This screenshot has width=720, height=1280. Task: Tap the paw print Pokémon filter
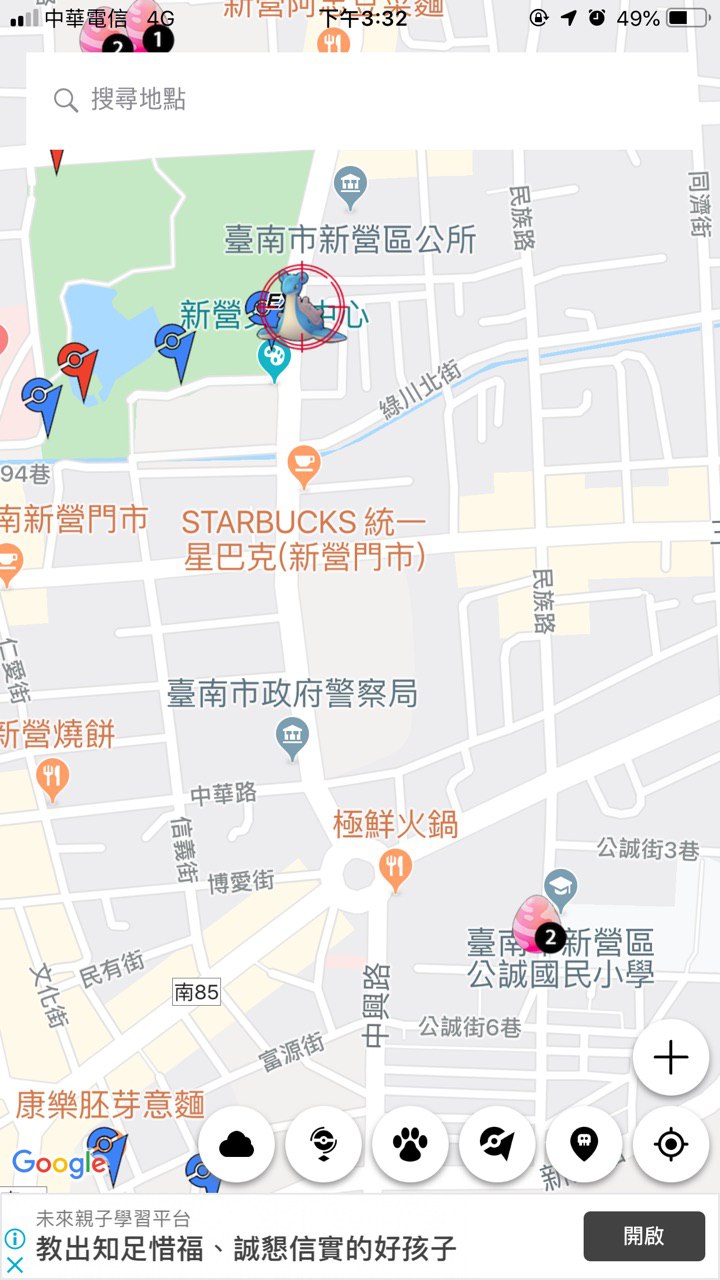pyautogui.click(x=410, y=1144)
